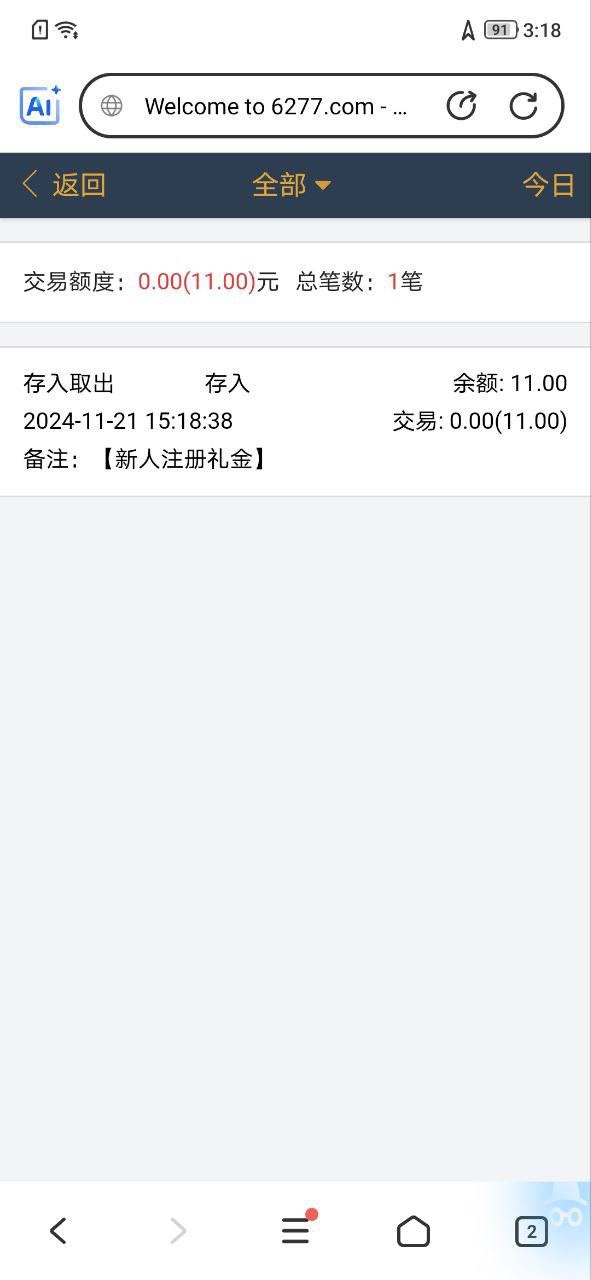The image size is (591, 1280).
Task: Open the browser menu button
Action: [296, 1230]
